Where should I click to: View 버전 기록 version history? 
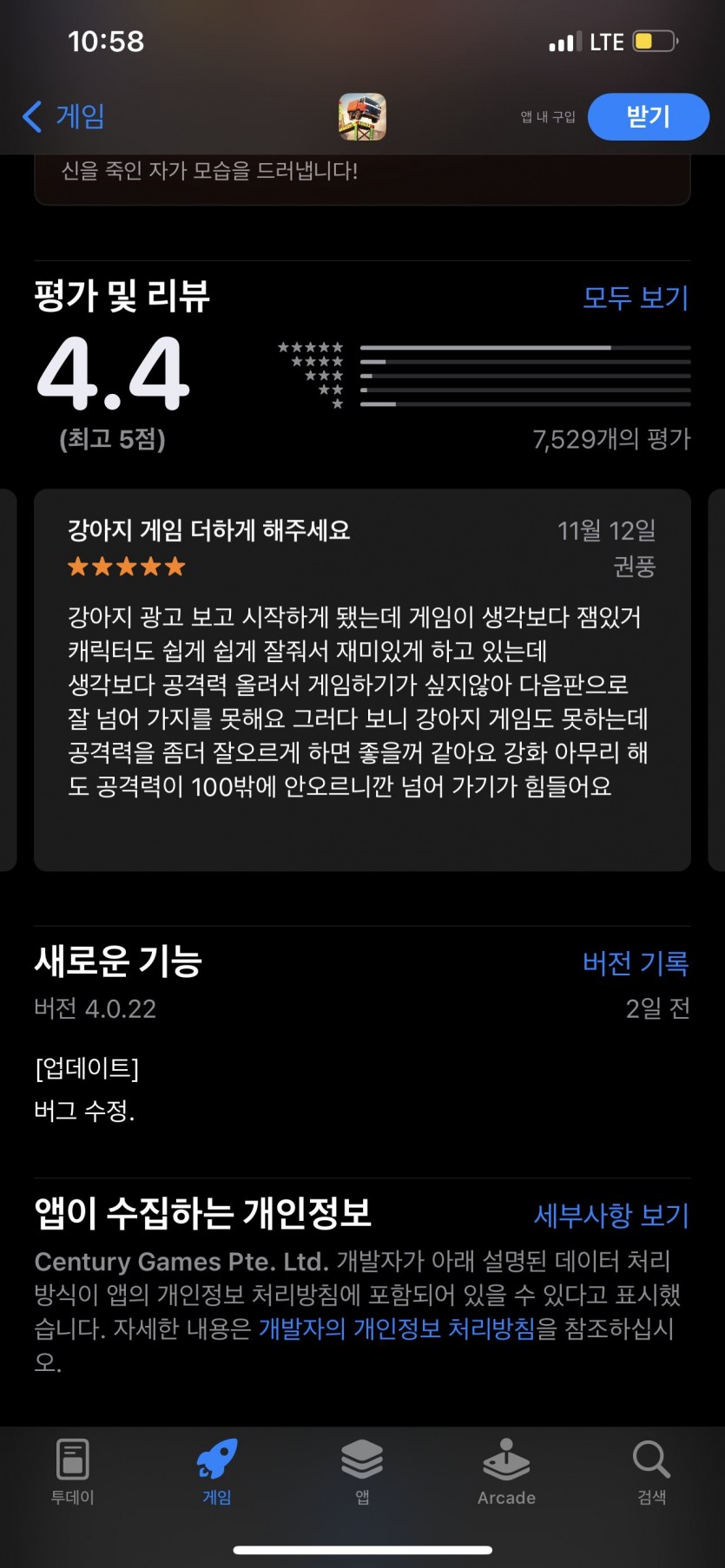(636, 962)
